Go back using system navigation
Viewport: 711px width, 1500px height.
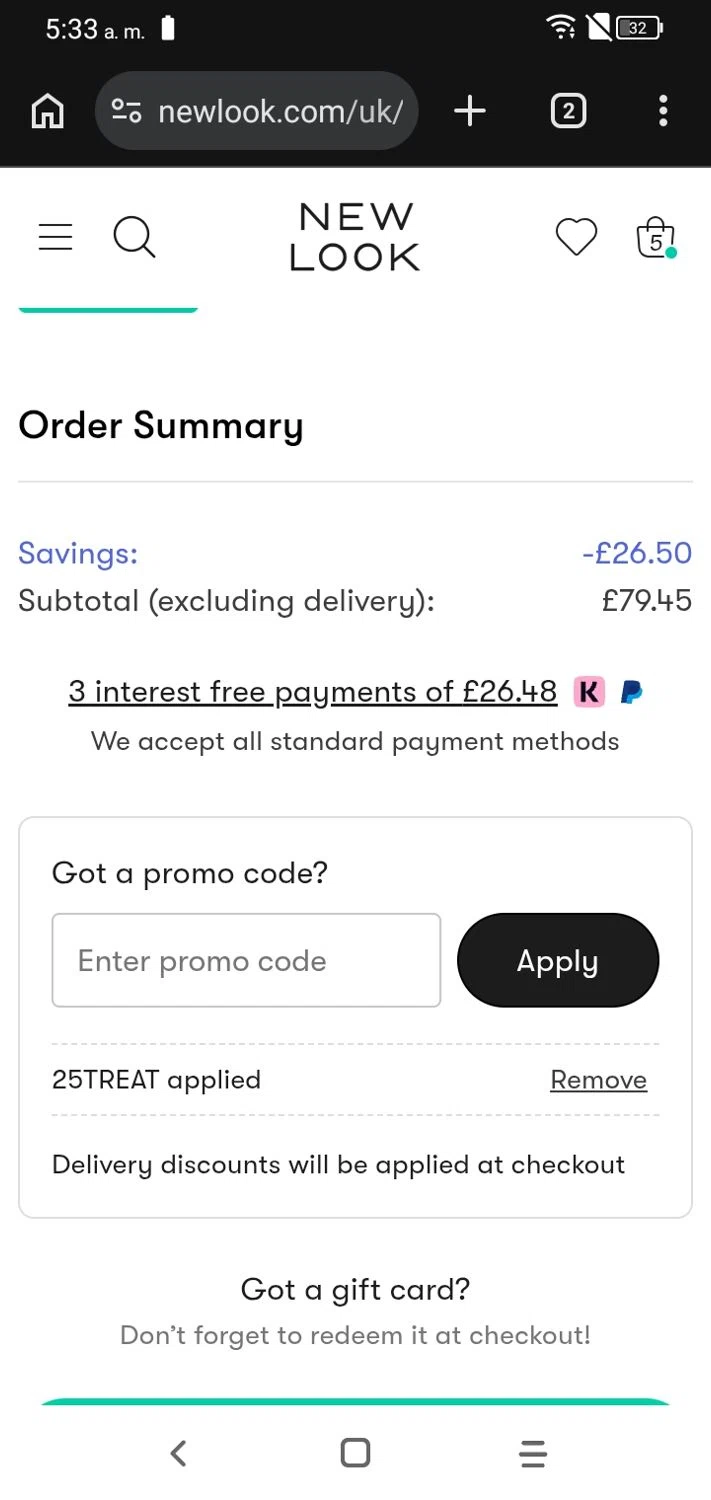178,1452
